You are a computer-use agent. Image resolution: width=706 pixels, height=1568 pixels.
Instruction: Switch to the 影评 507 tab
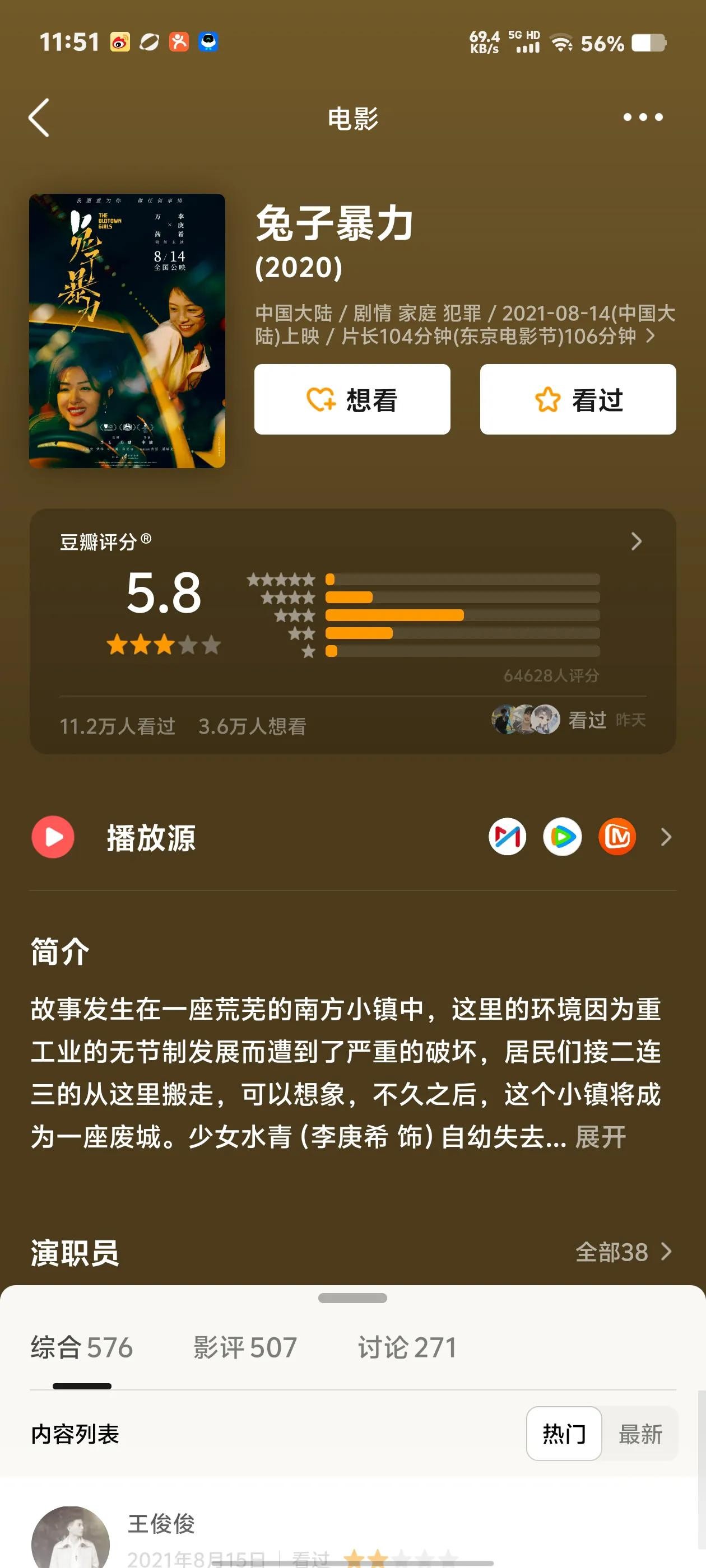(x=245, y=1348)
